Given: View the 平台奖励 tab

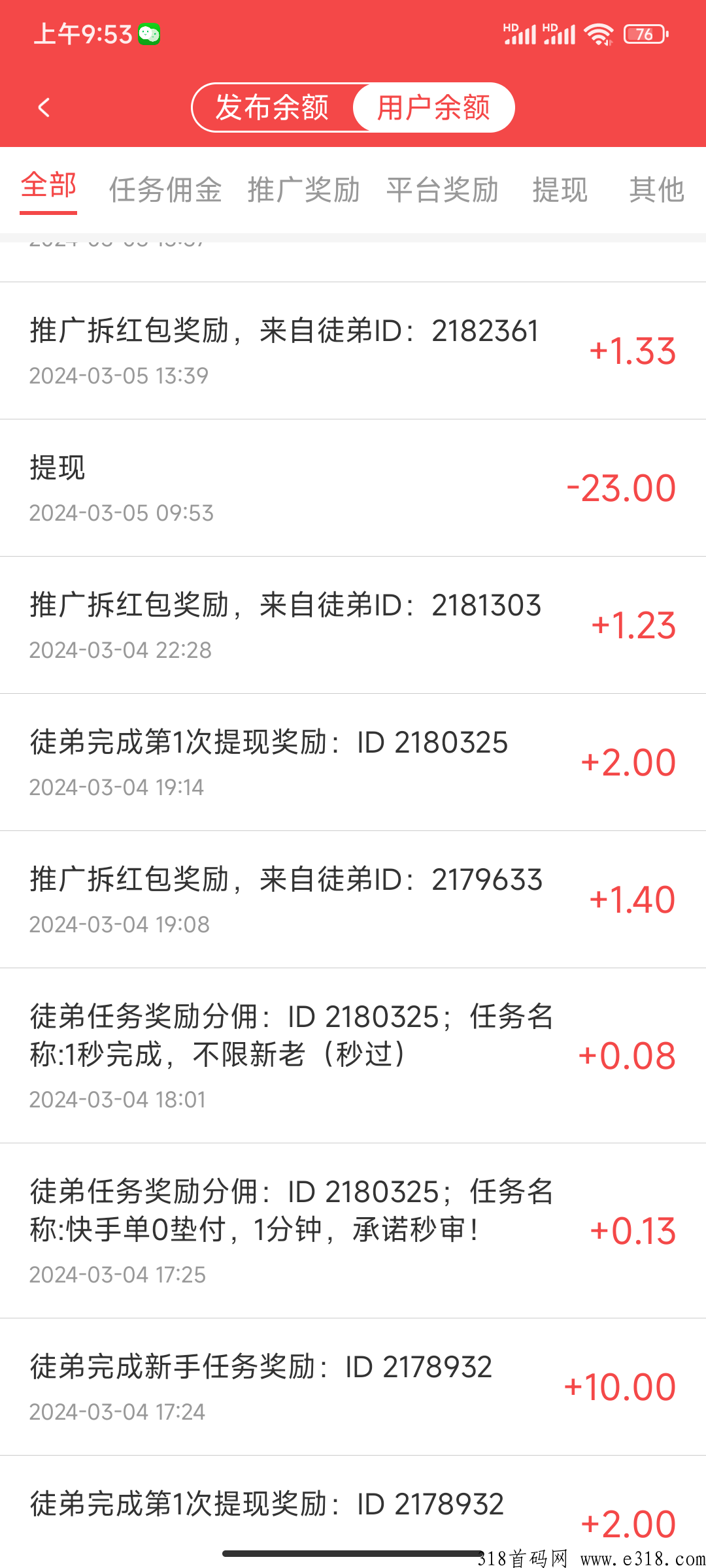Looking at the screenshot, I should (x=443, y=190).
